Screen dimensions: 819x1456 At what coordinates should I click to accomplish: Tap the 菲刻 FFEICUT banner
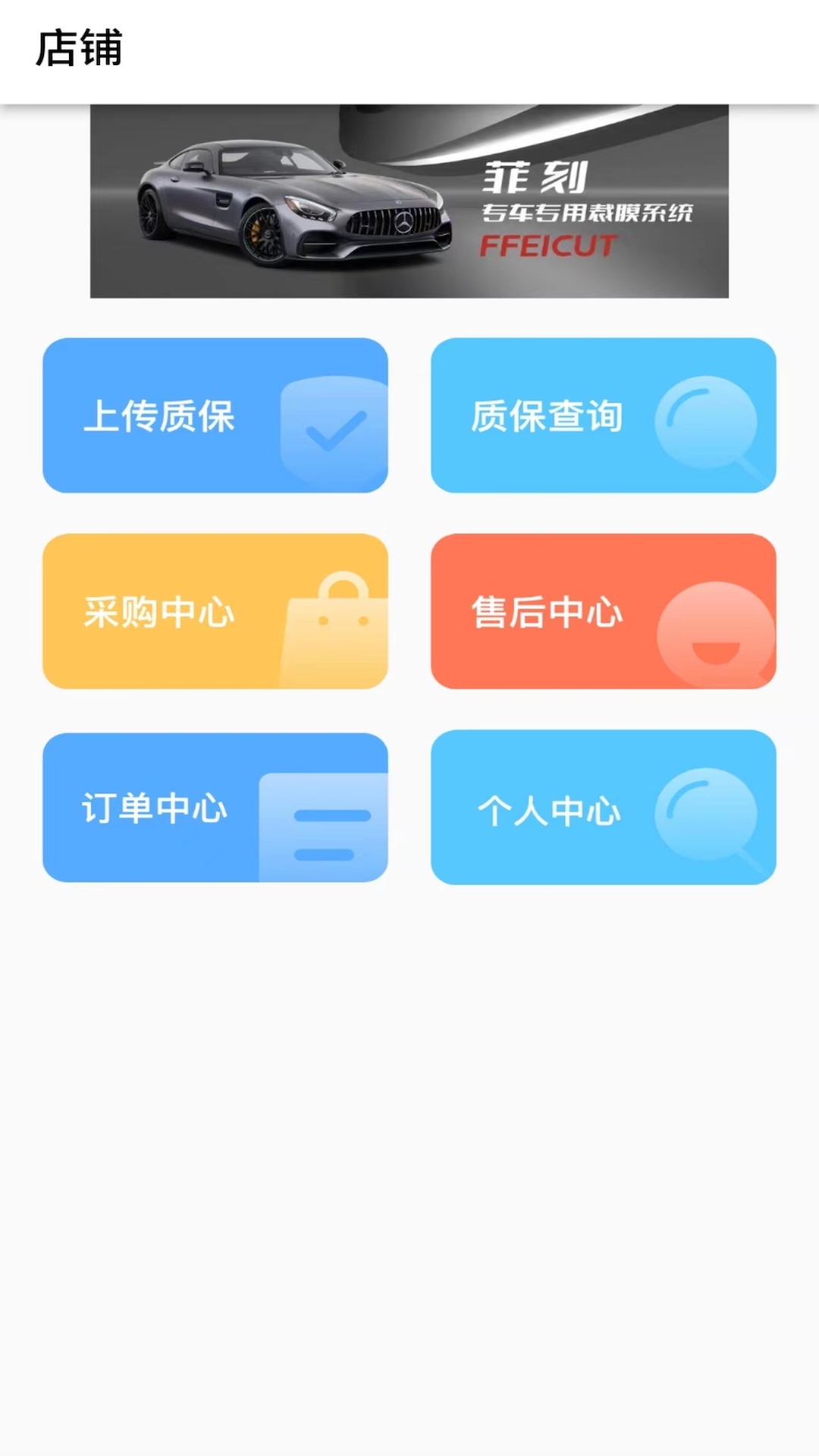(409, 202)
